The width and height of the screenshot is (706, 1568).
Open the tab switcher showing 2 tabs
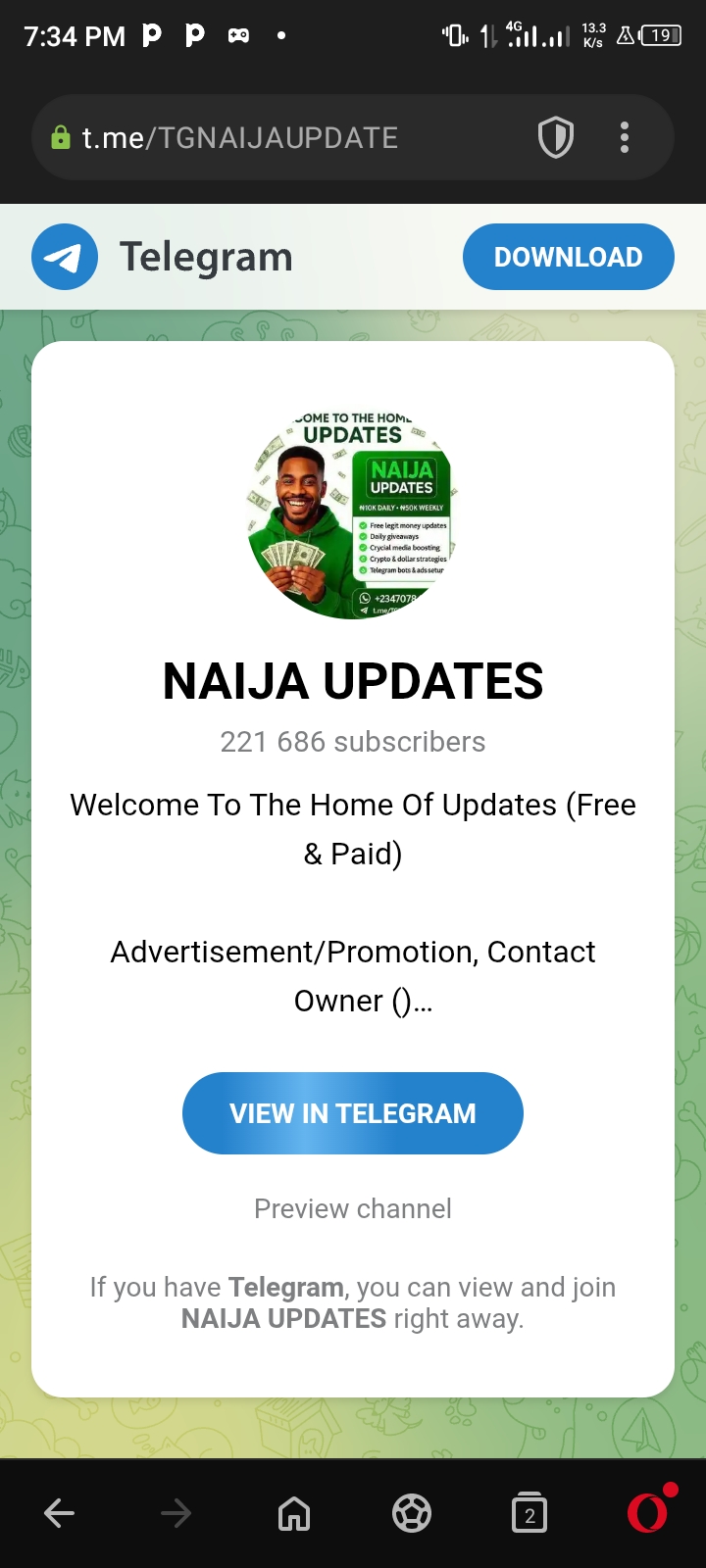529,1514
